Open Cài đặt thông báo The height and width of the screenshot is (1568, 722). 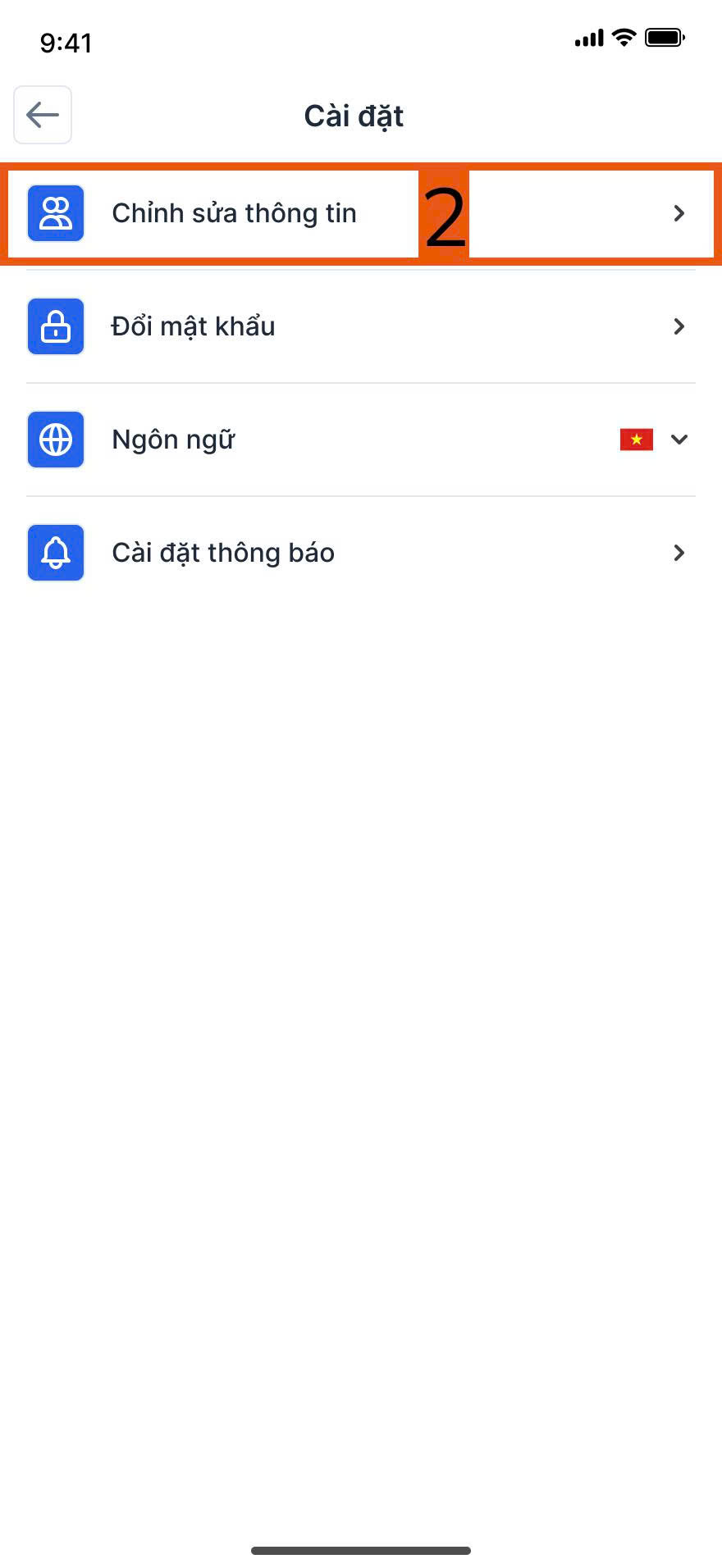pos(361,553)
